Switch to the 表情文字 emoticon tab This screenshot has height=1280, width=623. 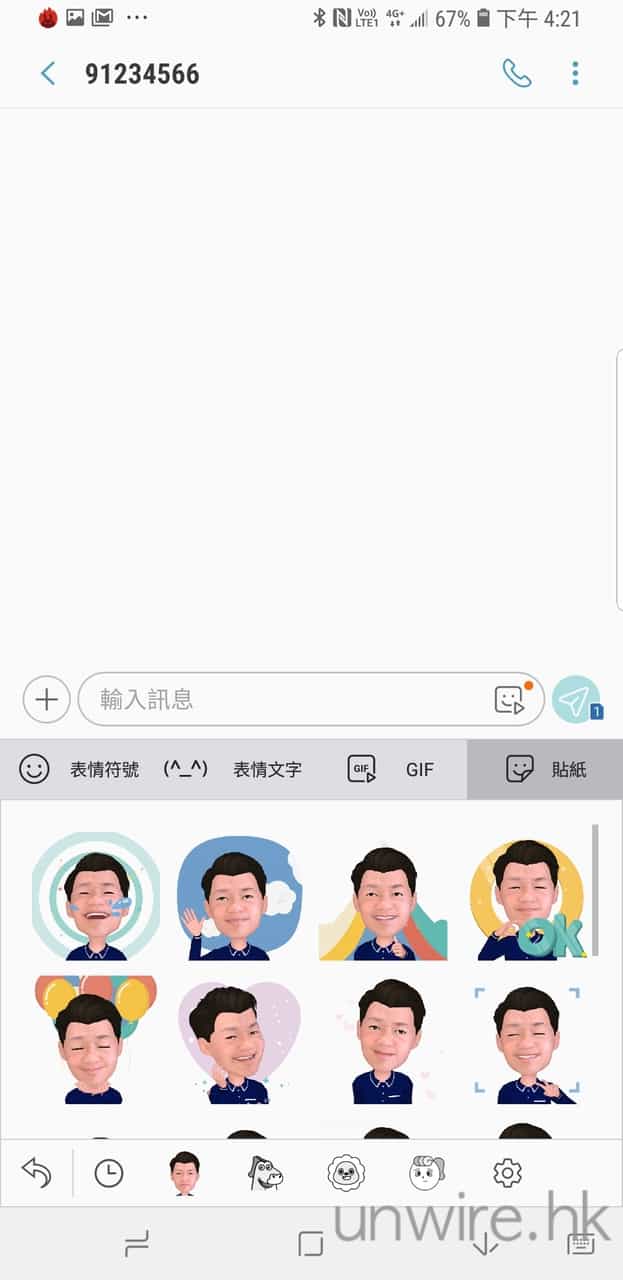pyautogui.click(x=233, y=769)
